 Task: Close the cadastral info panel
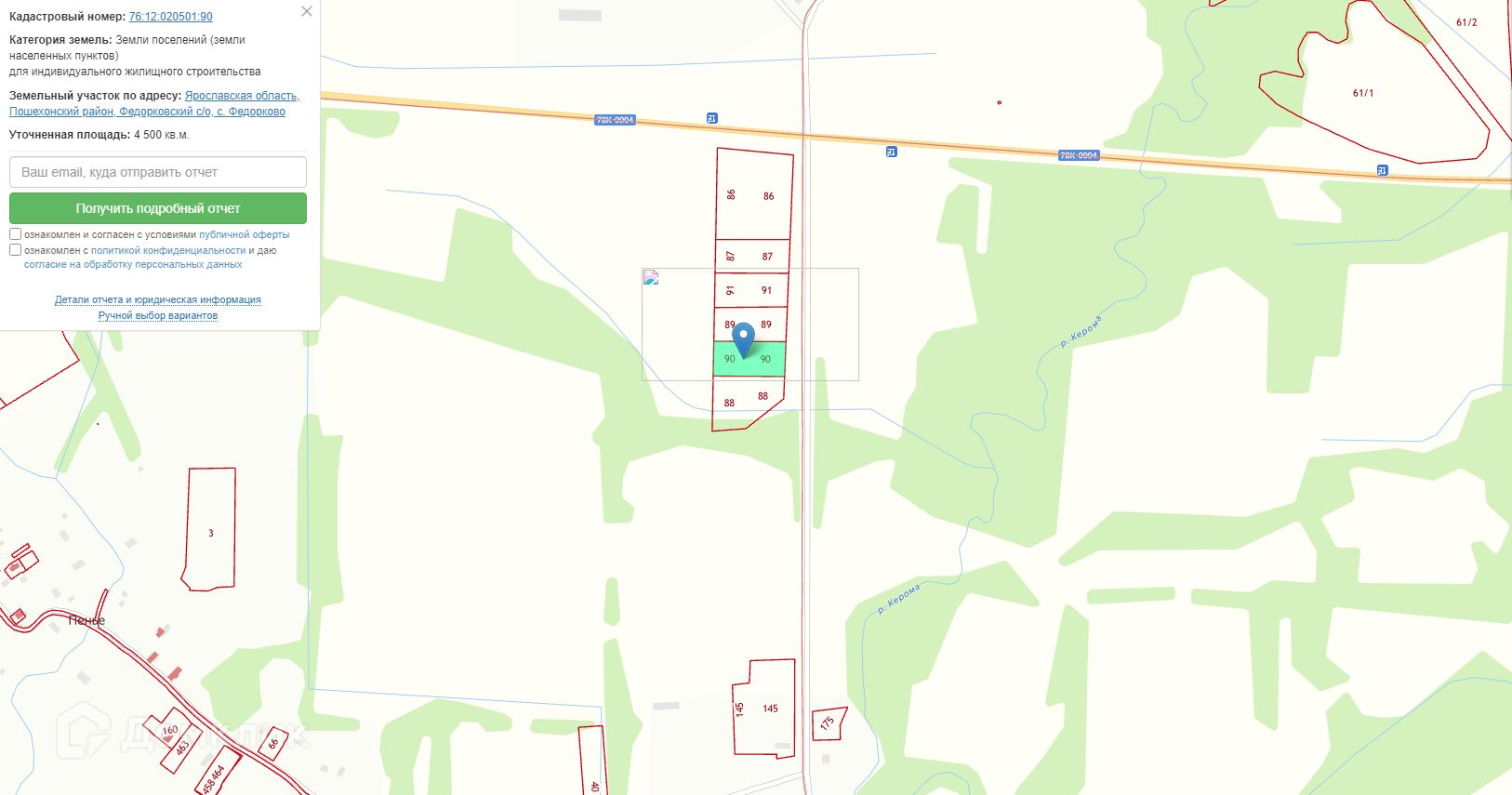click(307, 12)
